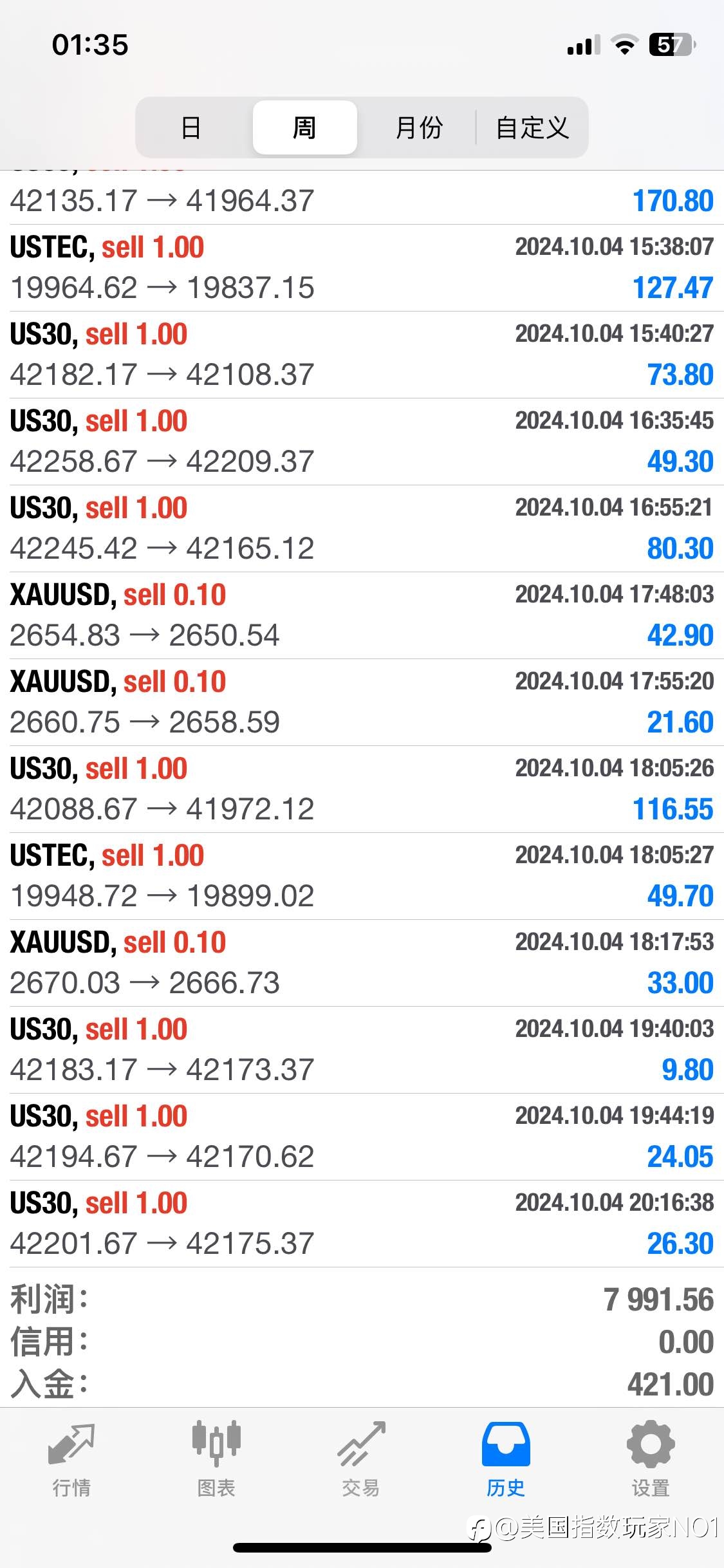
Task: Switch to the 日 period tab
Action: click(191, 127)
